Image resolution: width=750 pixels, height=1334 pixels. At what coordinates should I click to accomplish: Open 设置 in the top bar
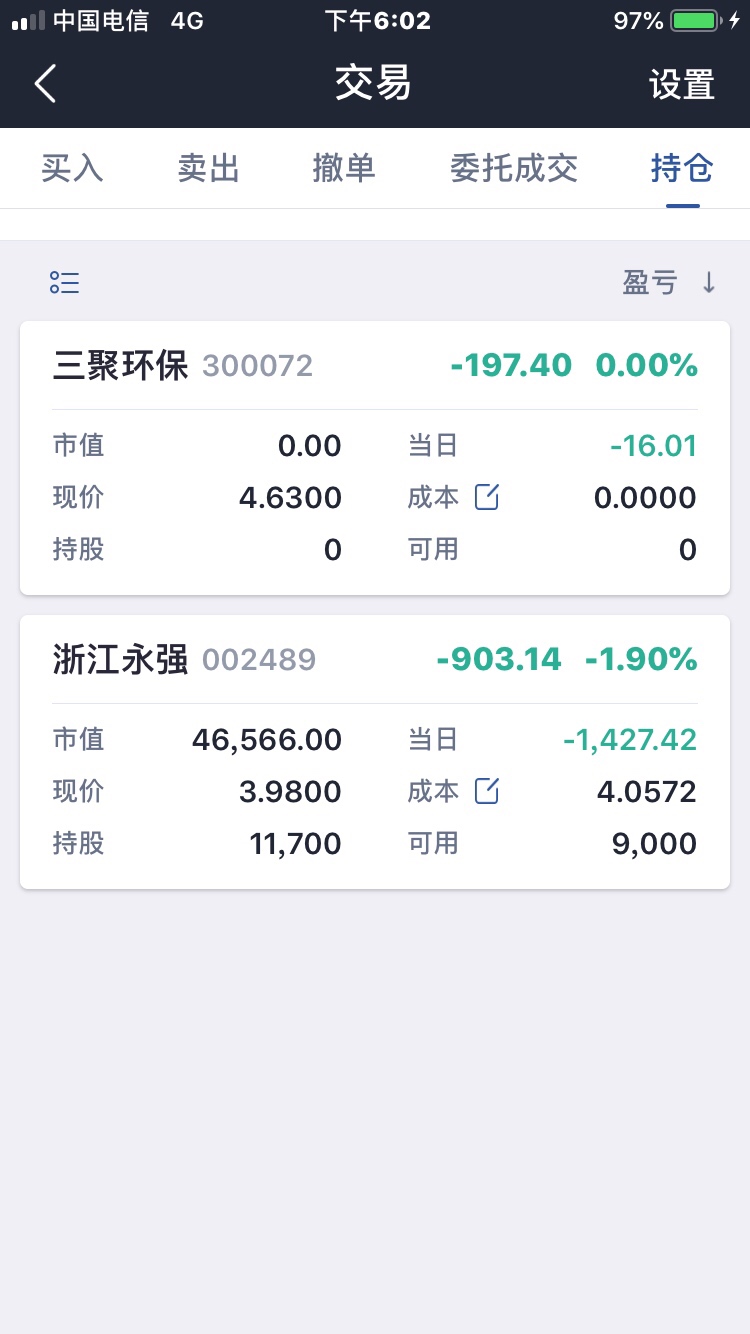682,85
